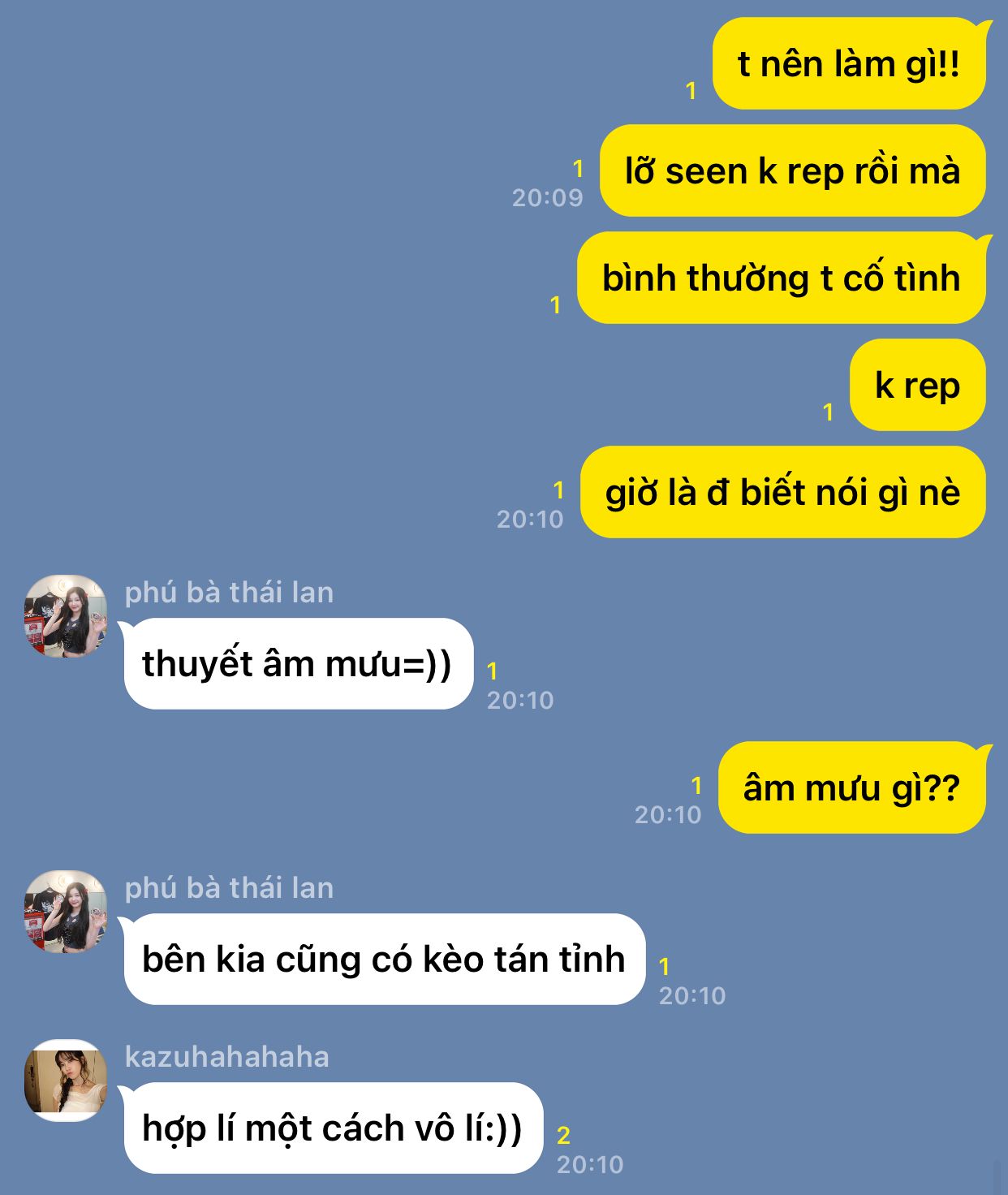This screenshot has height=1195, width=1008.
Task: Open kazuhahahaha's profile picture
Action: (x=66, y=1081)
